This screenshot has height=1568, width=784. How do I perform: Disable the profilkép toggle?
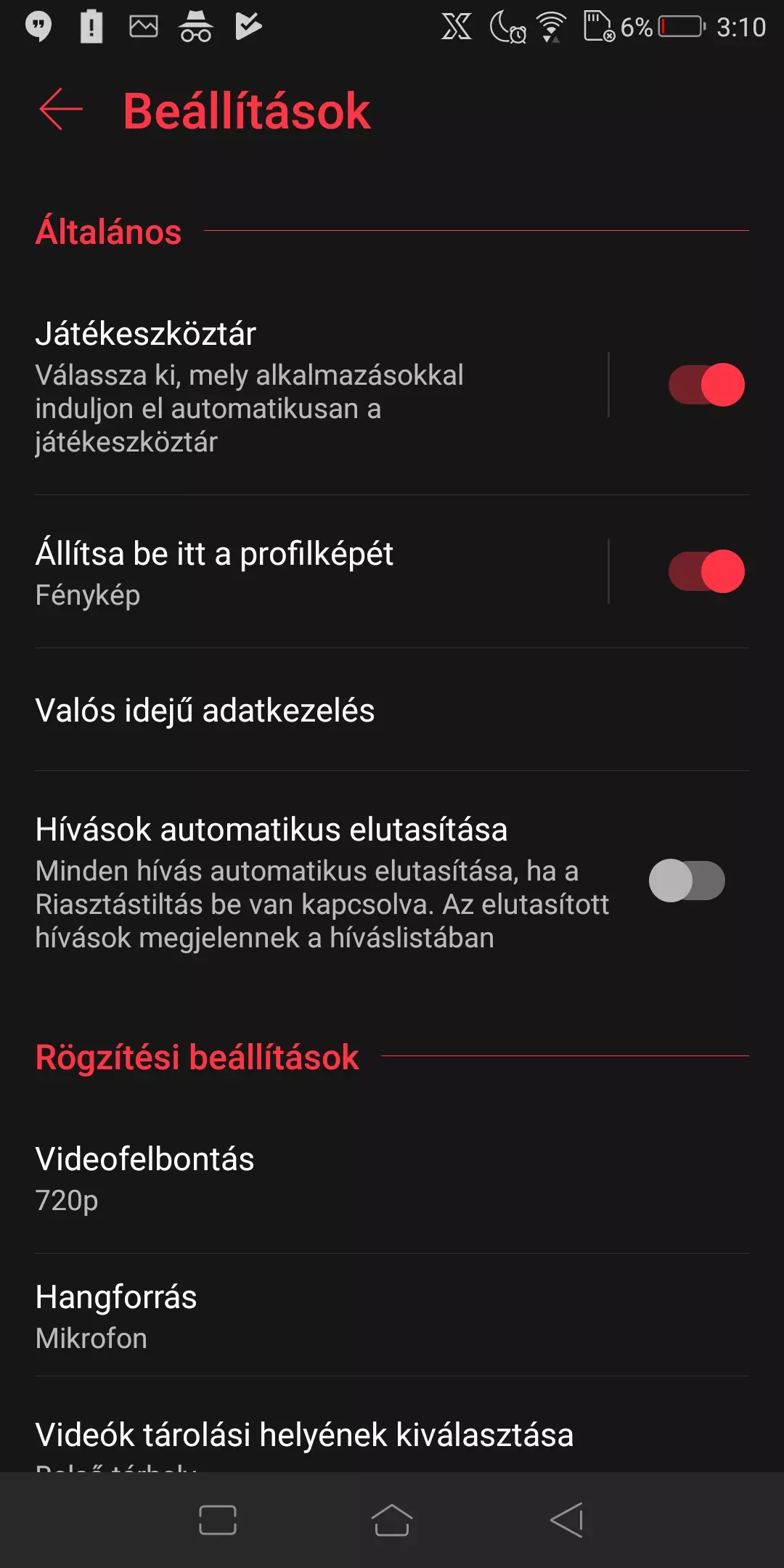706,571
